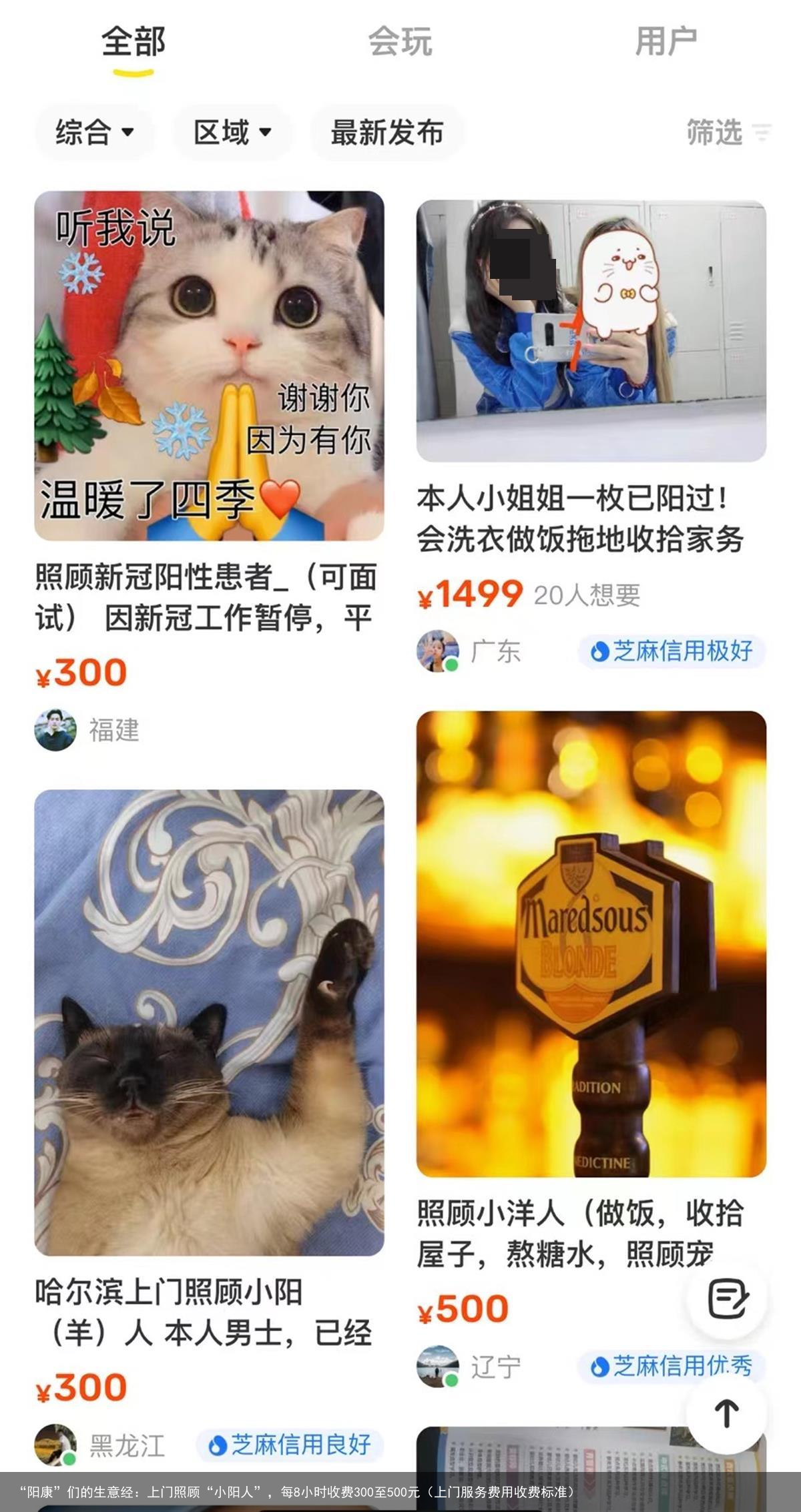Screen dimensions: 801x1512
Task: Click the 福建 seller avatar
Action: click(x=56, y=731)
